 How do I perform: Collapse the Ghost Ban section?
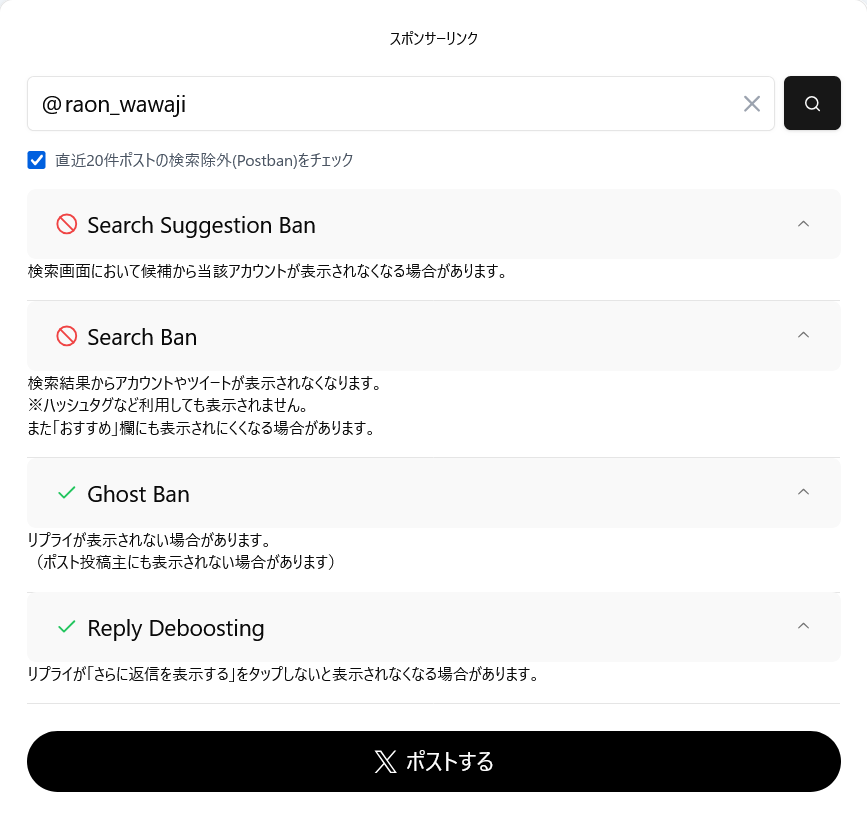point(803,493)
